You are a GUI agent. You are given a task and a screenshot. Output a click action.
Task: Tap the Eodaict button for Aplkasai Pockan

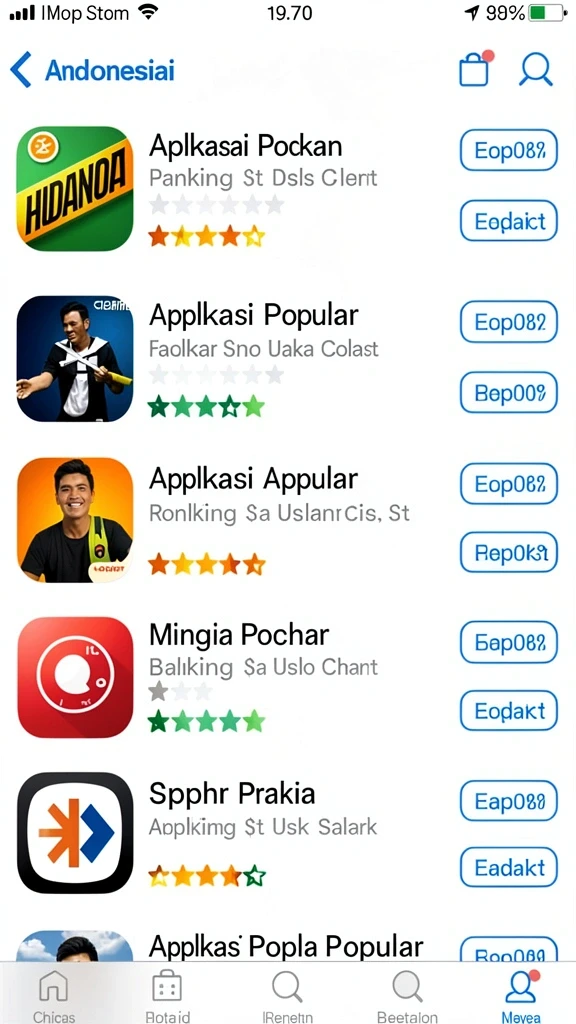509,222
